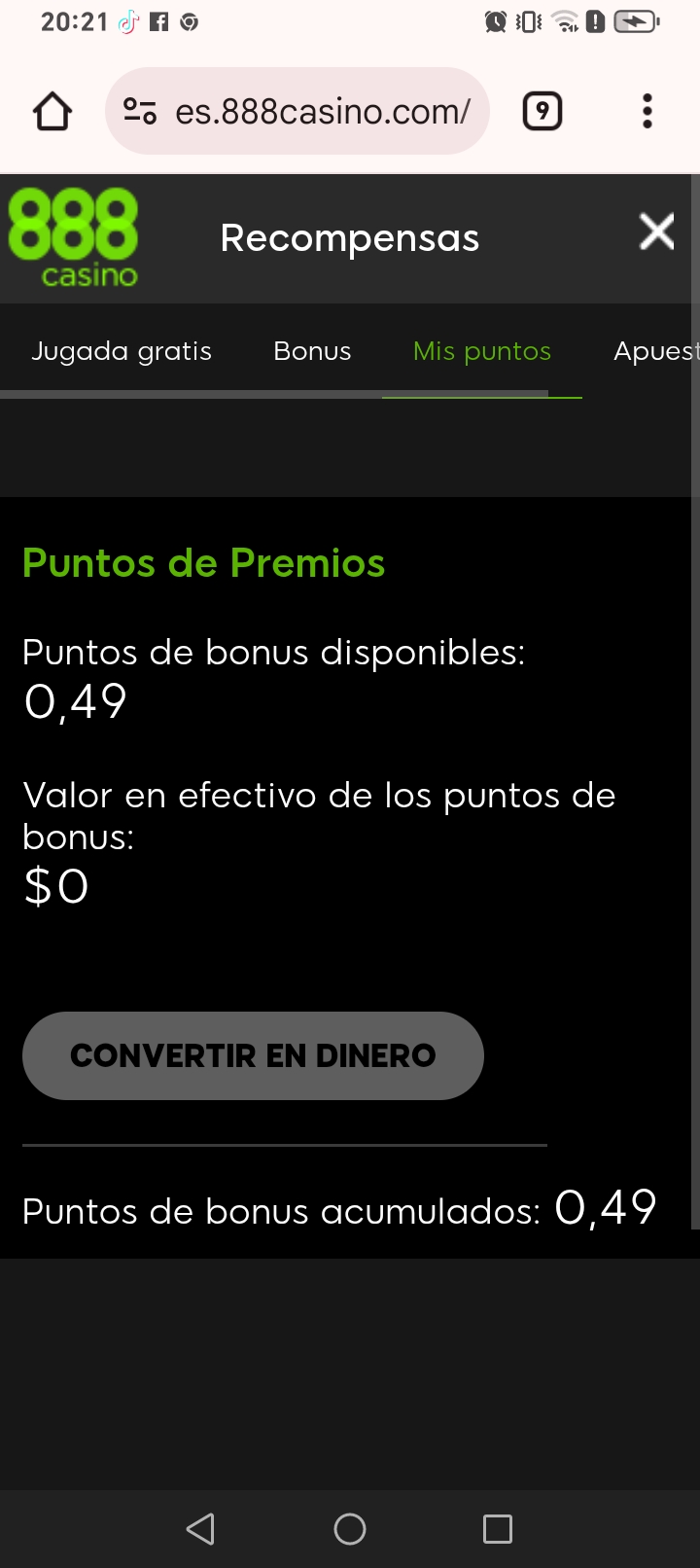
Task: View the nine open browser tabs
Action: pyautogui.click(x=542, y=112)
